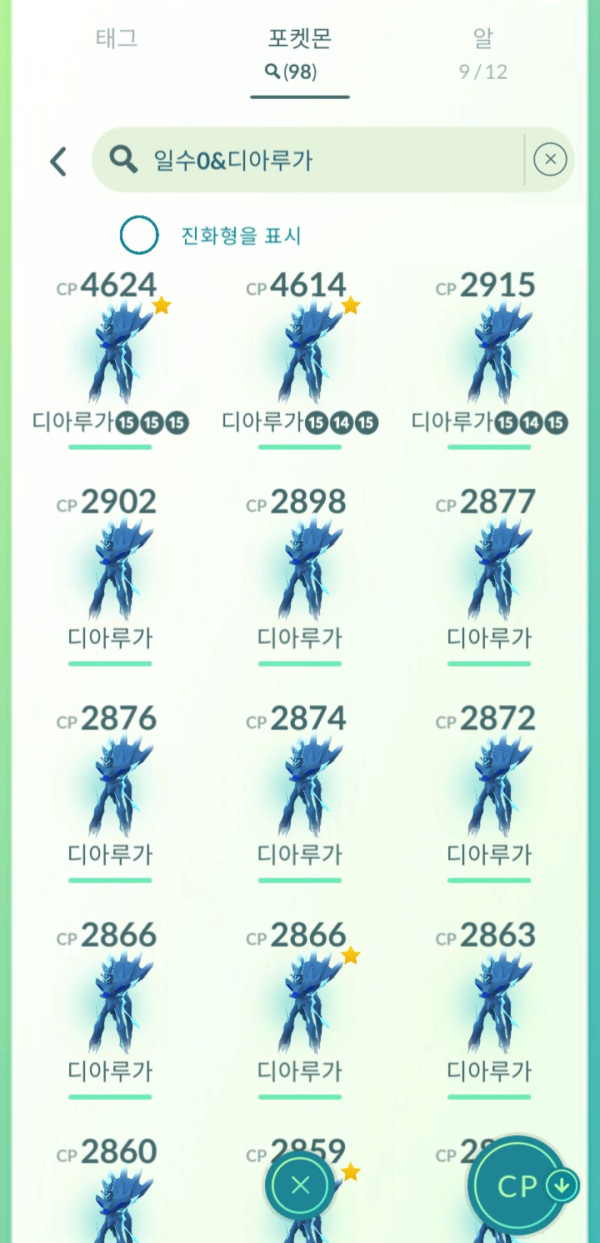Screen dimensions: 600x1243
Task: Go back with the left arrow
Action: pos(59,161)
